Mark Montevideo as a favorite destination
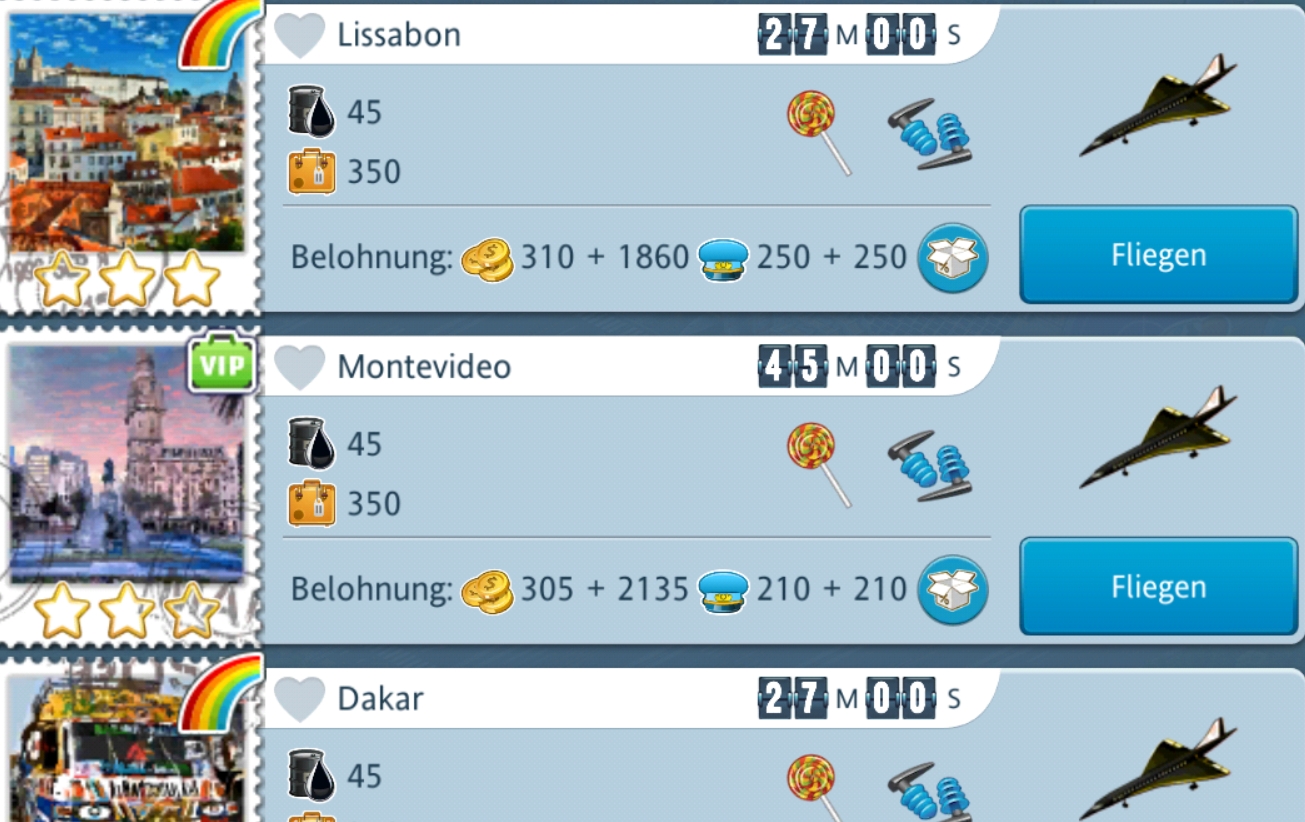This screenshot has width=1305, height=822. pos(300,367)
